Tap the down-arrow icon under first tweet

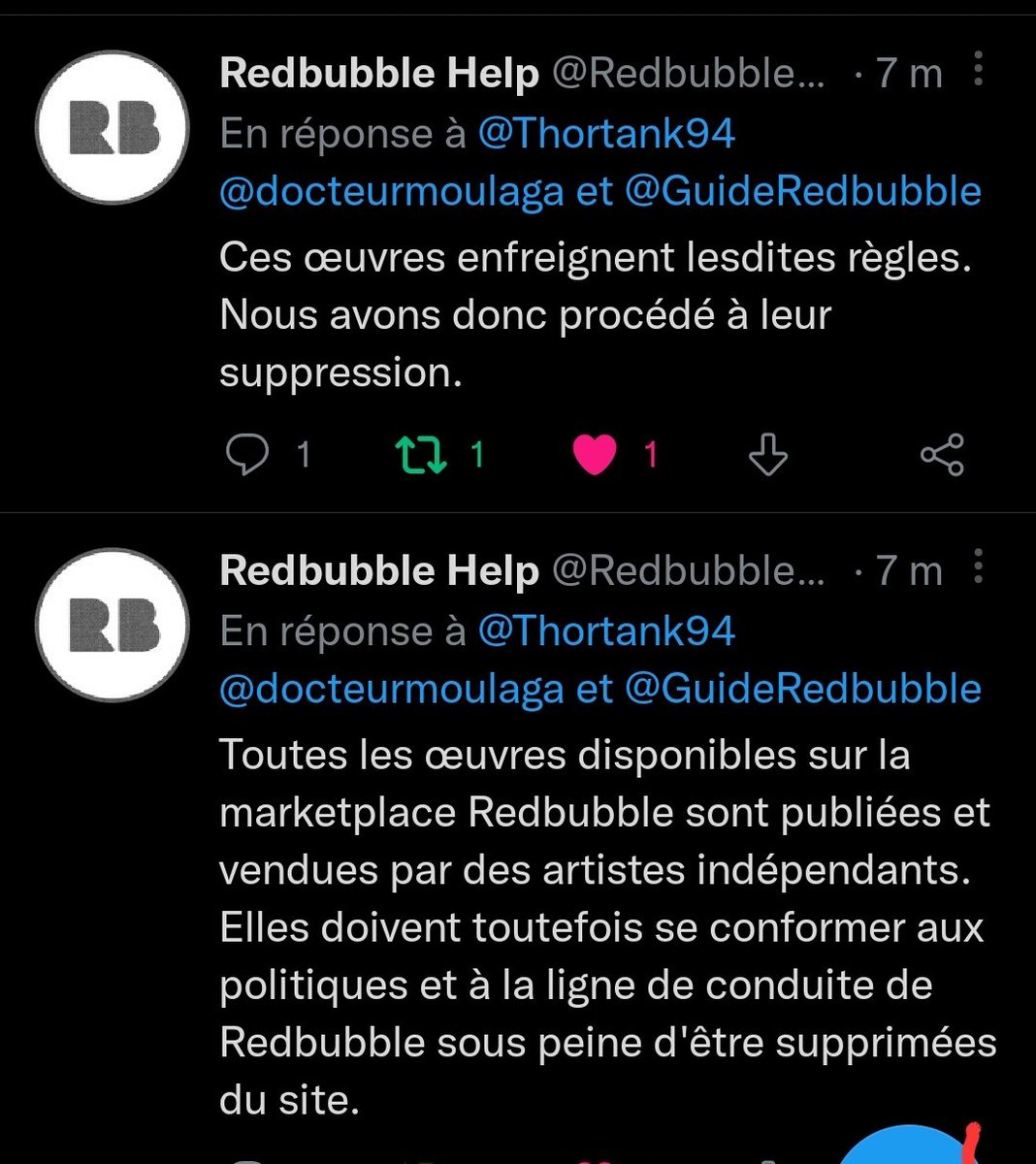(768, 454)
